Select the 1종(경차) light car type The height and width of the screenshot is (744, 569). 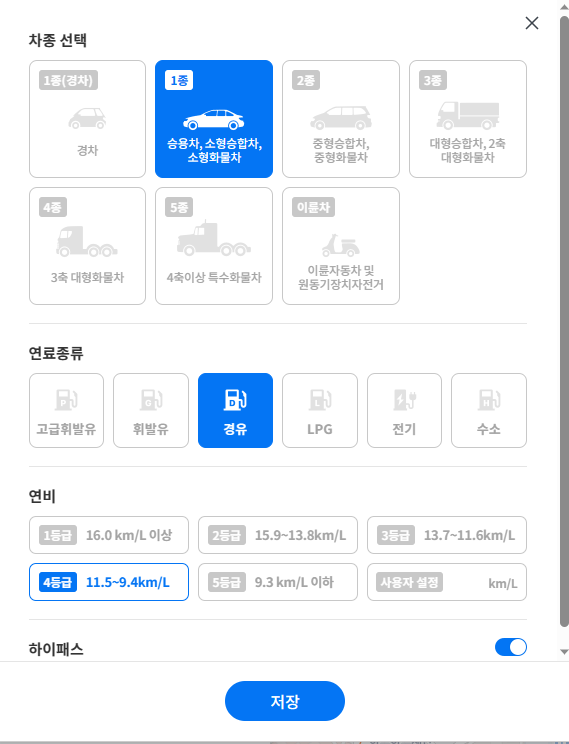coord(87,119)
